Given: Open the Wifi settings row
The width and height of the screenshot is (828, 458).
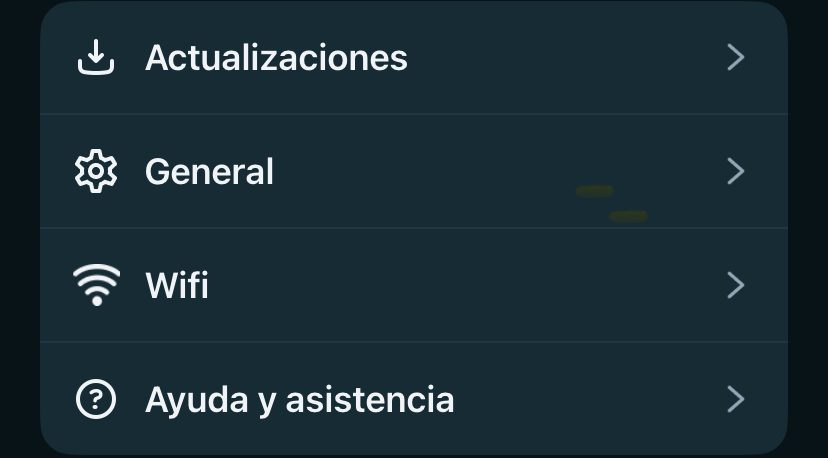Looking at the screenshot, I should 414,285.
